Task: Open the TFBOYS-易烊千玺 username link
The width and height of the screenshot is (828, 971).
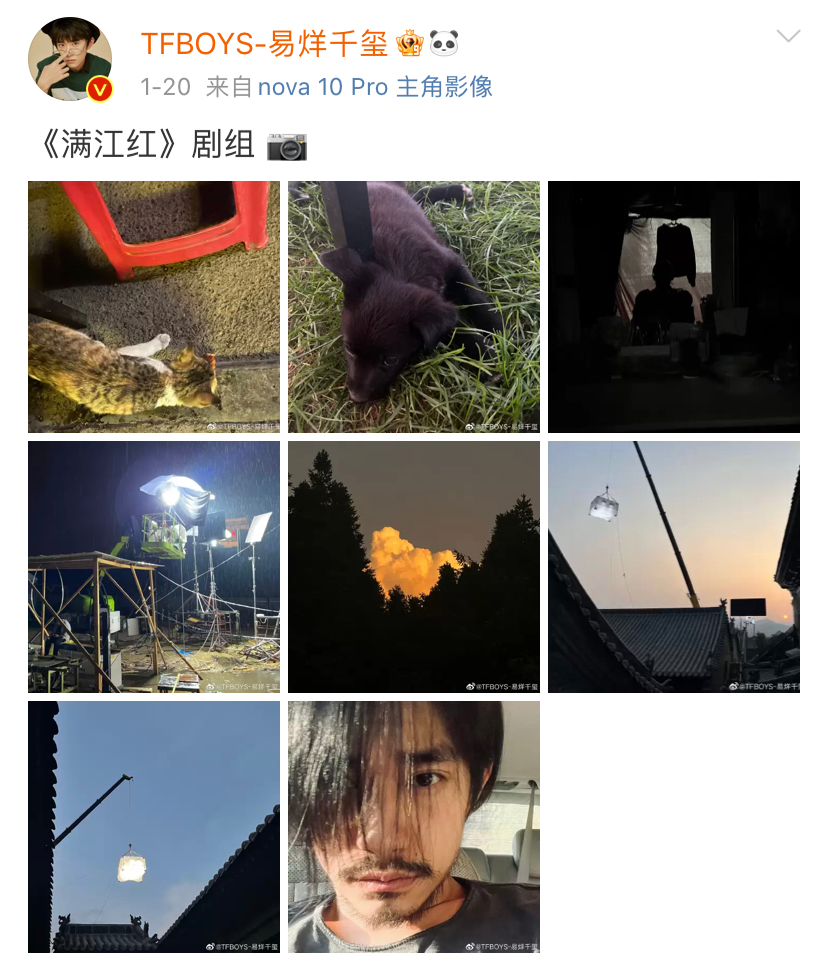Action: [x=264, y=43]
